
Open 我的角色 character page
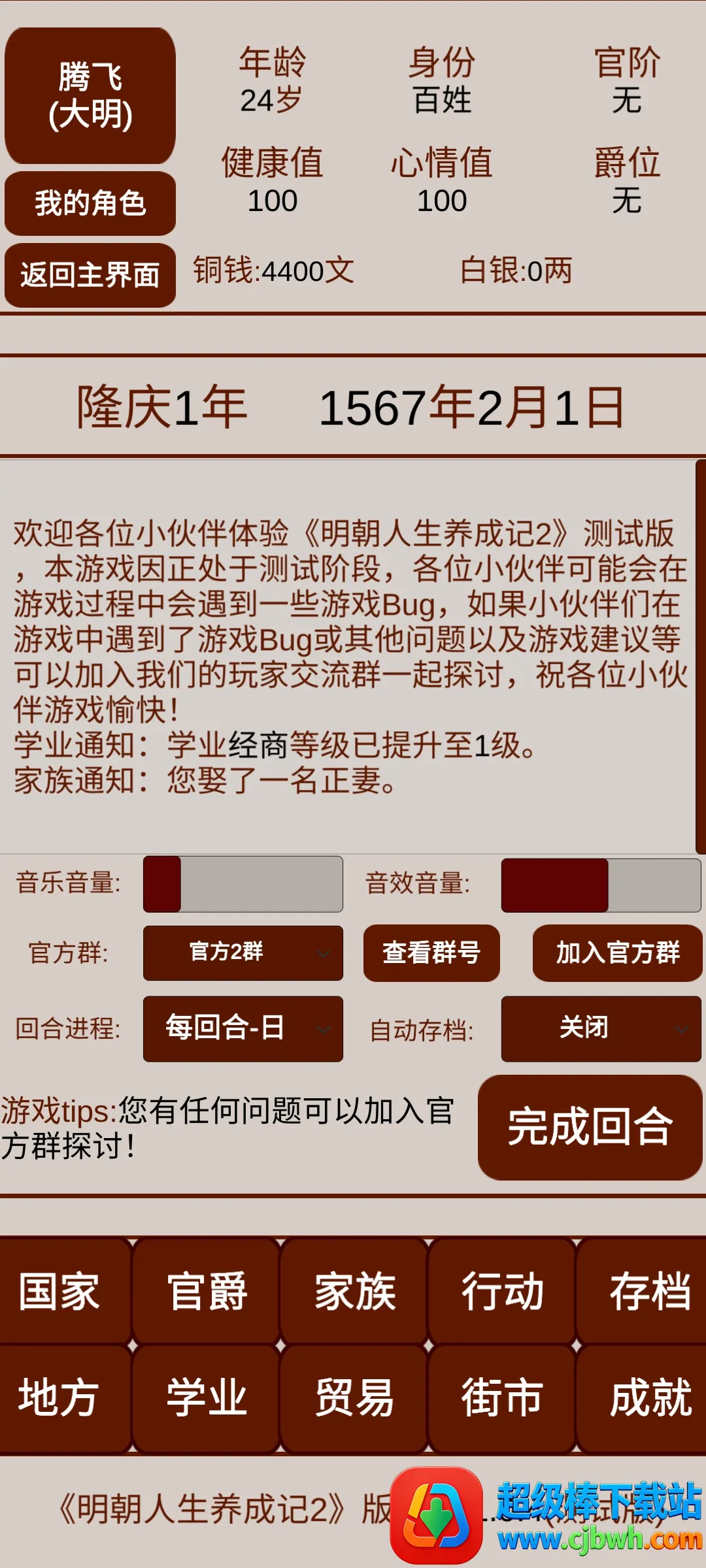point(90,203)
